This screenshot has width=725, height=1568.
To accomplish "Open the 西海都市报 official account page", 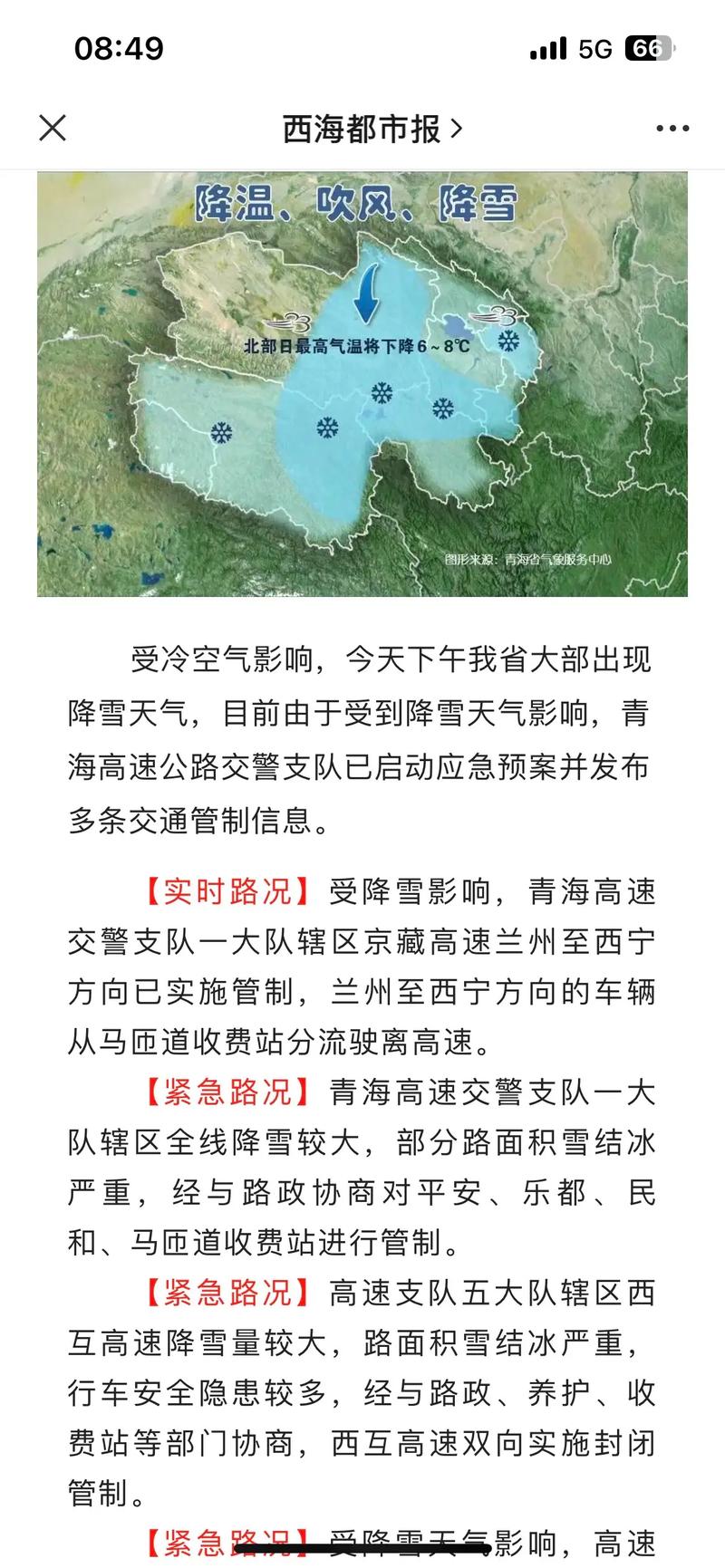I will tap(361, 129).
